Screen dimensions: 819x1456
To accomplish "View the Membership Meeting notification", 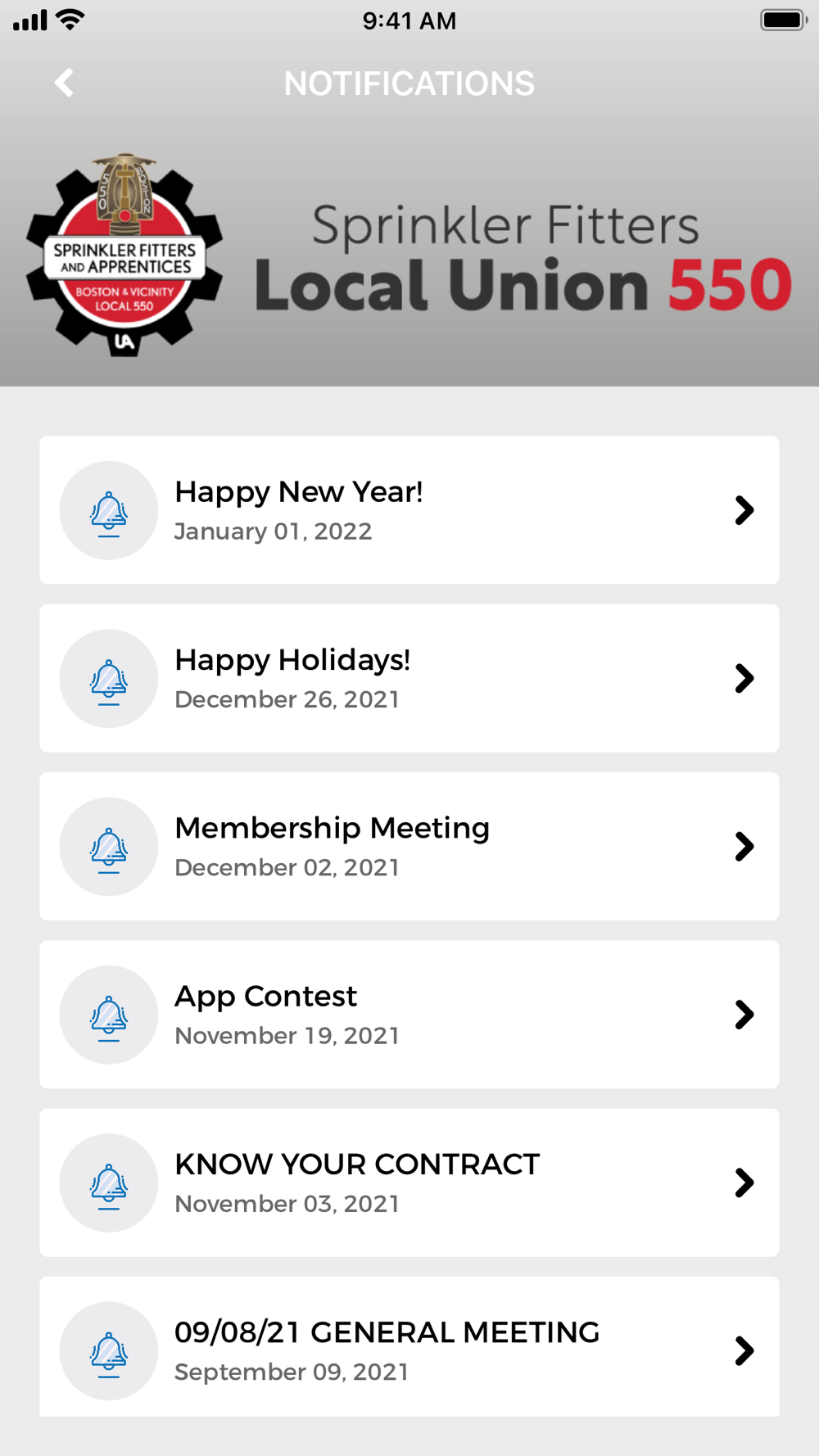I will (409, 846).
